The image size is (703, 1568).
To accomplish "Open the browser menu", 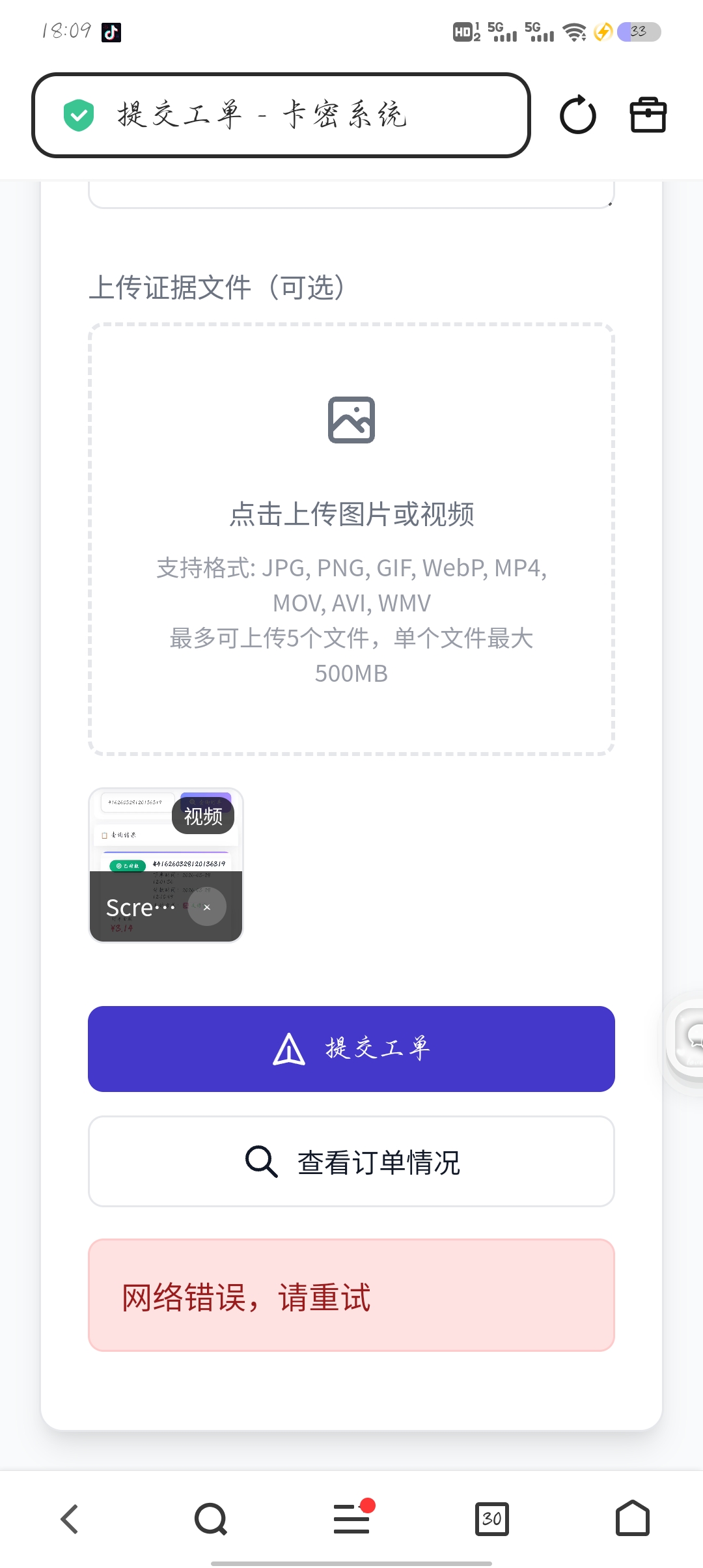I will 351,1519.
